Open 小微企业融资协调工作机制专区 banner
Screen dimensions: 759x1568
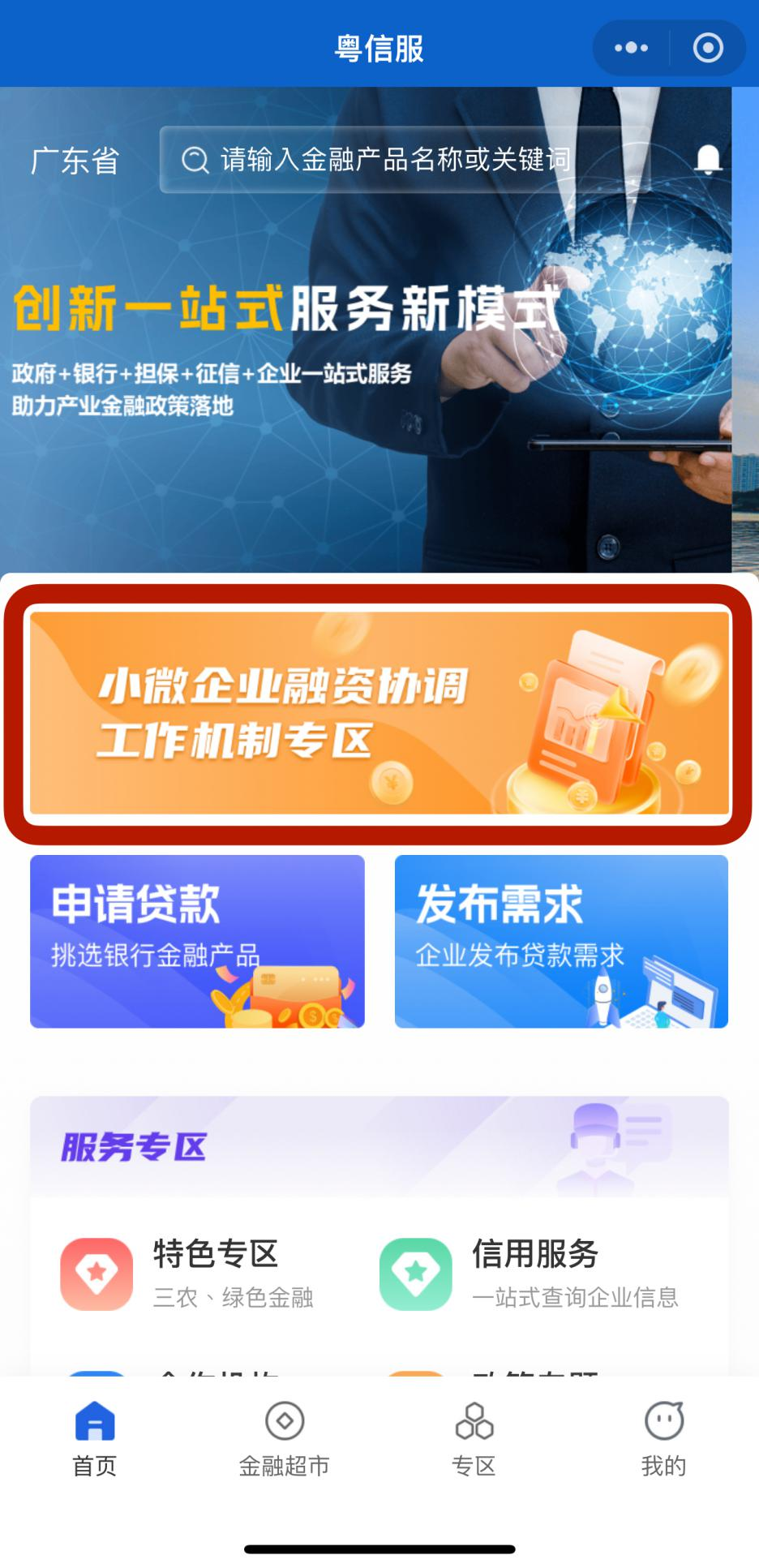click(x=379, y=712)
